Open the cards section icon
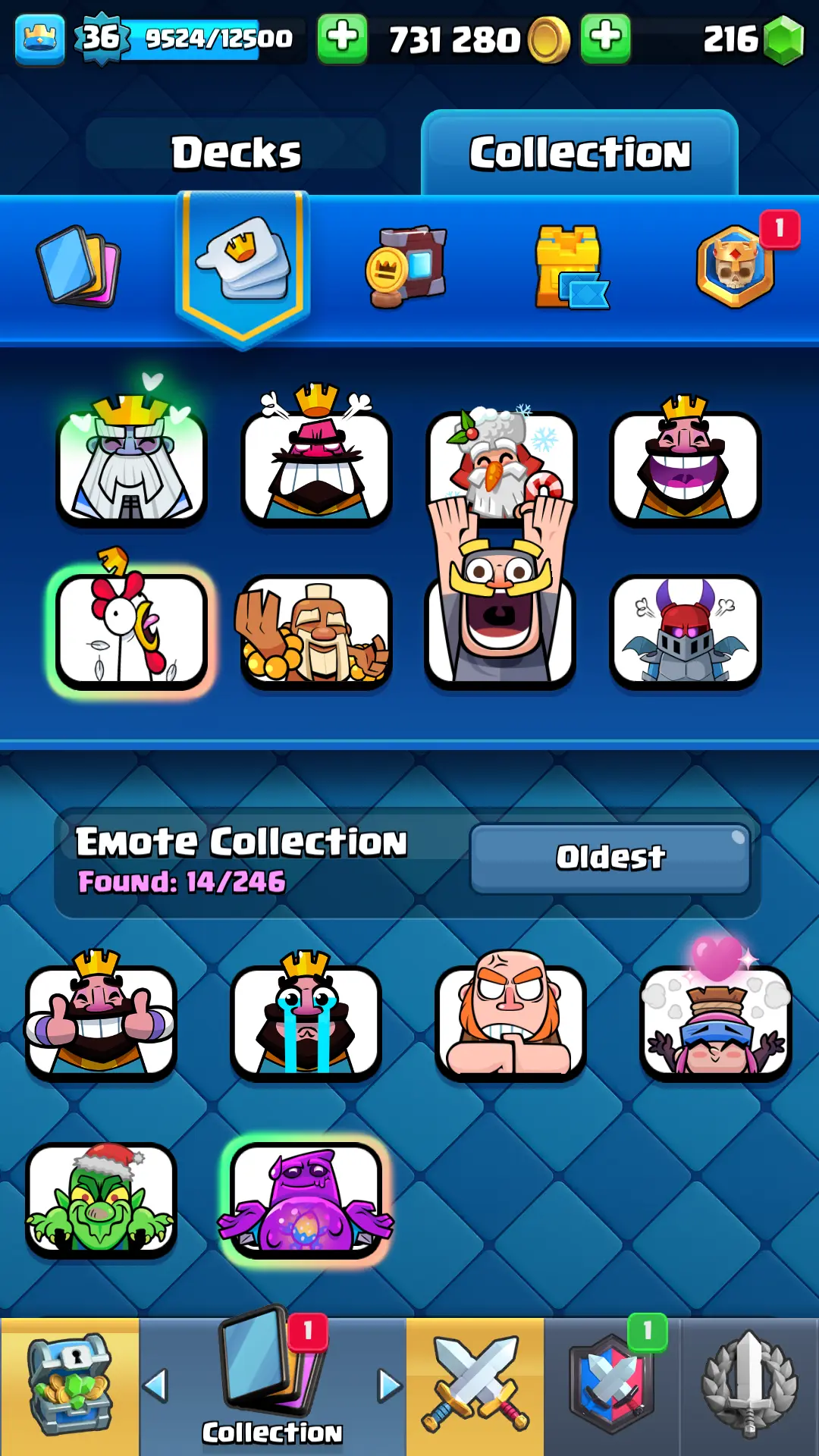Image resolution: width=819 pixels, height=1456 pixels. coord(78,266)
